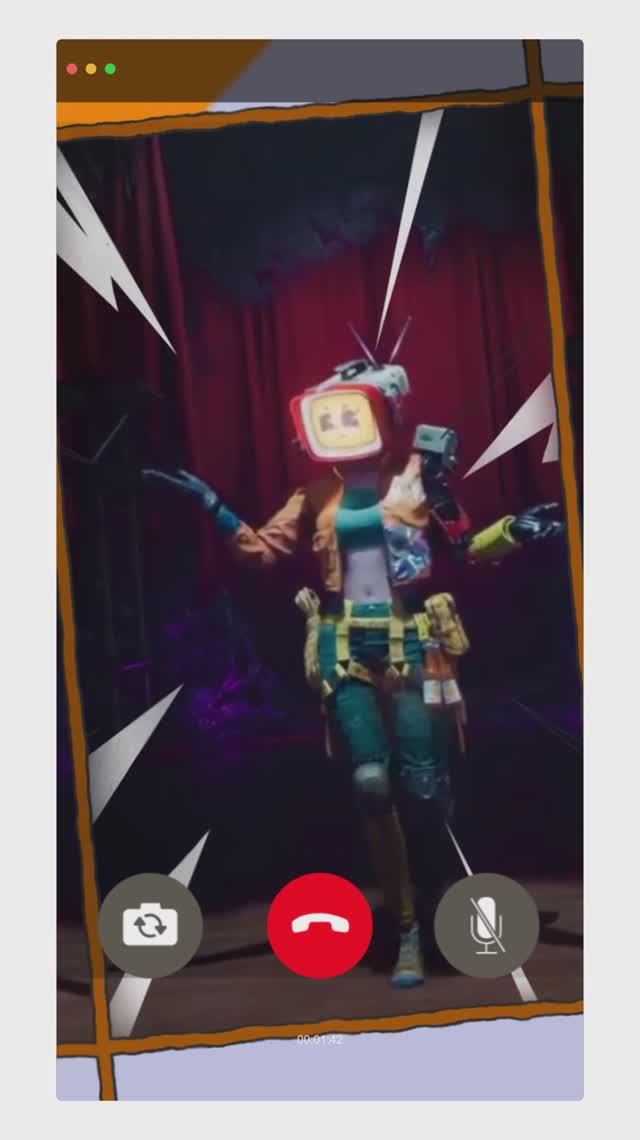
Task: Minimize the call window
Action: (91, 69)
